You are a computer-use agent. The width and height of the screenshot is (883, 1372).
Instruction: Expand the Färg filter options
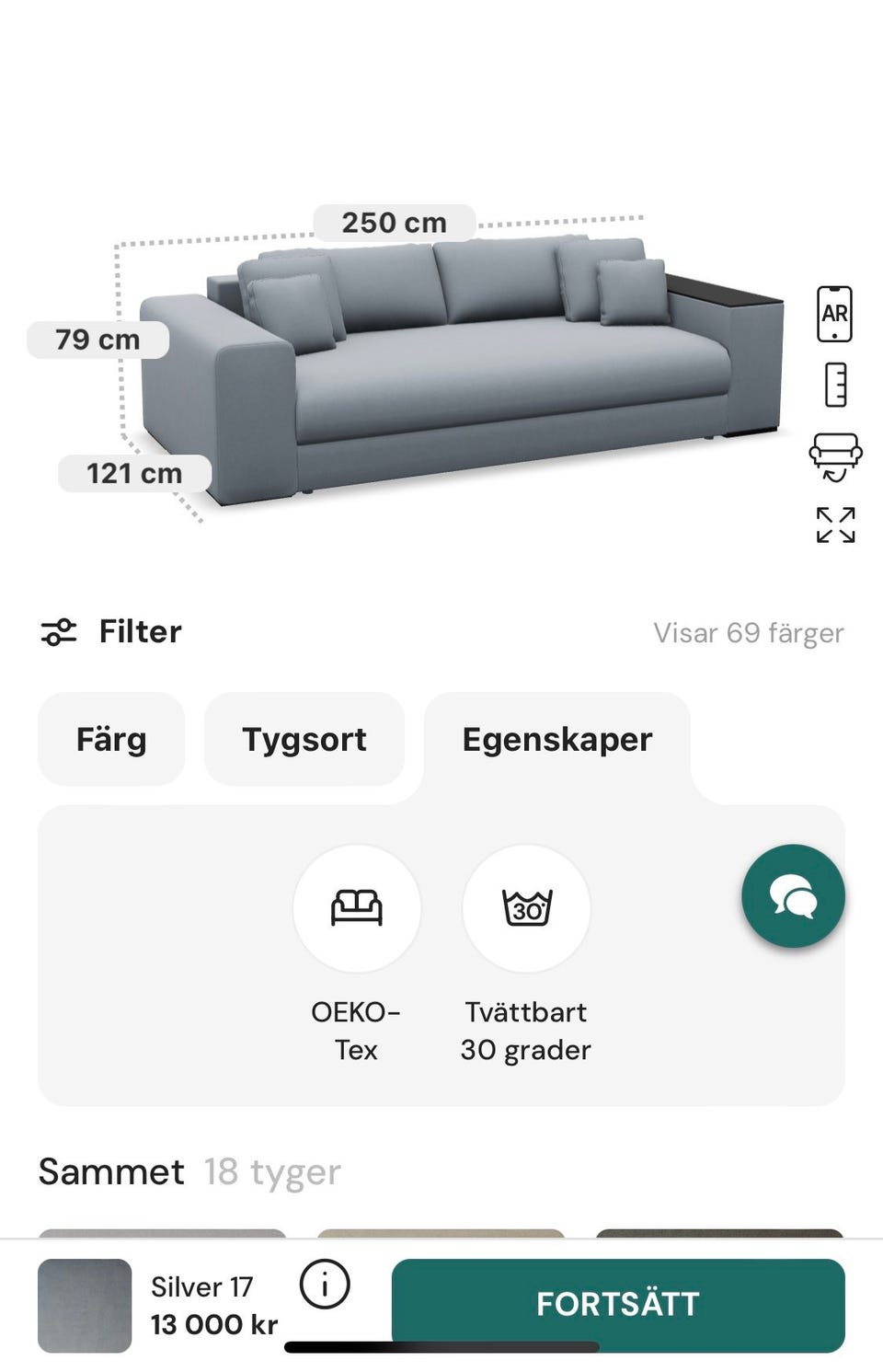pos(110,739)
